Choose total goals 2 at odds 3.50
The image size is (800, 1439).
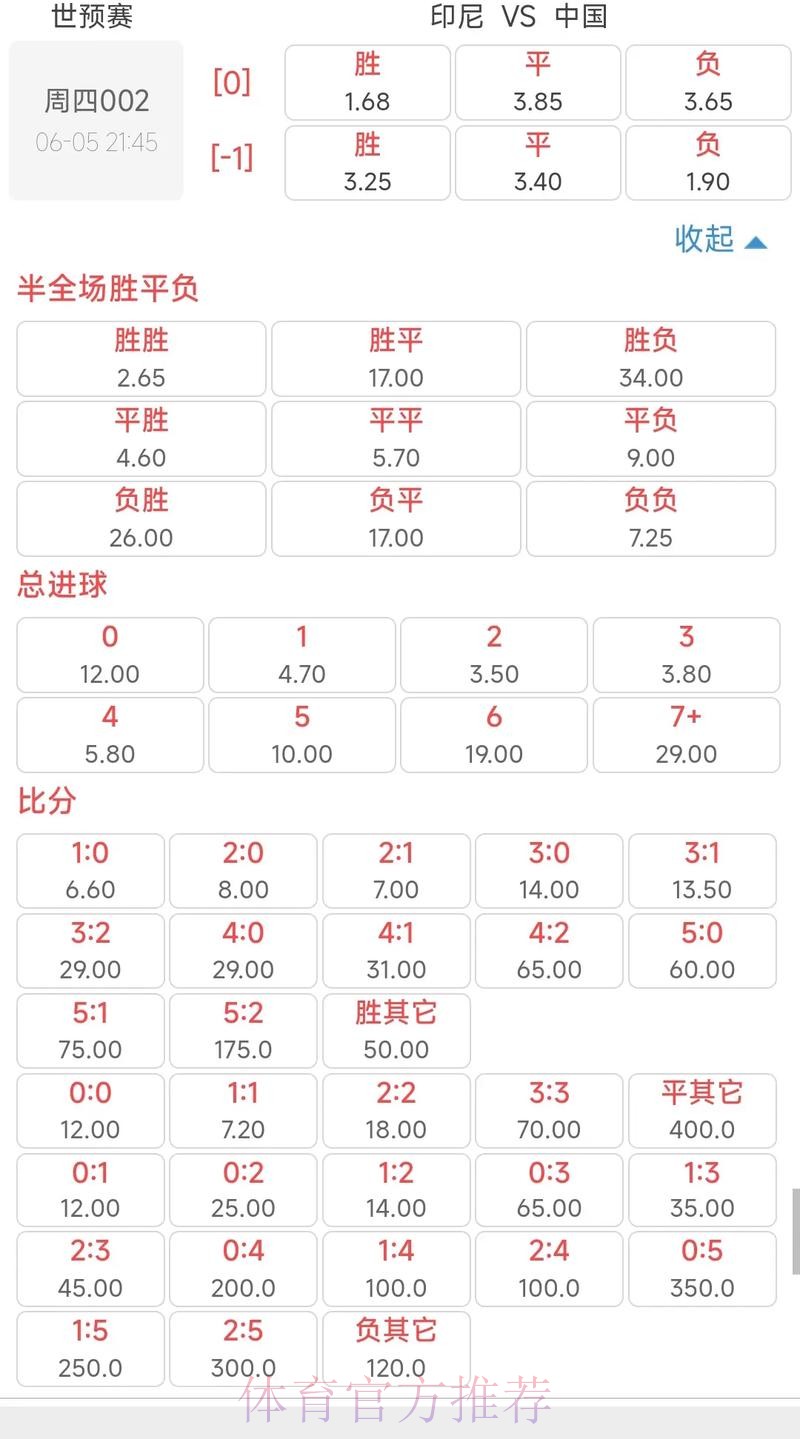(493, 655)
